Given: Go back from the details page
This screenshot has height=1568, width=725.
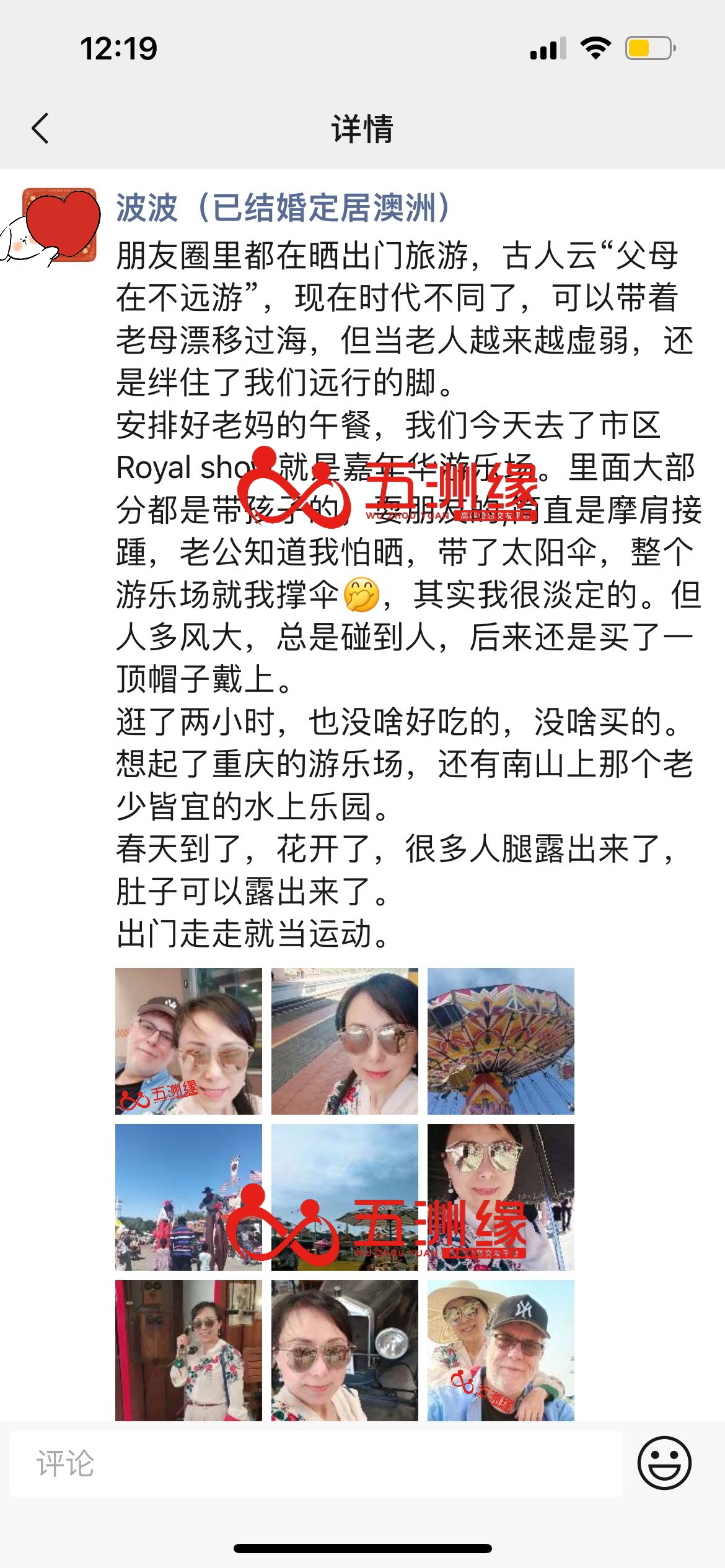Looking at the screenshot, I should (40, 129).
